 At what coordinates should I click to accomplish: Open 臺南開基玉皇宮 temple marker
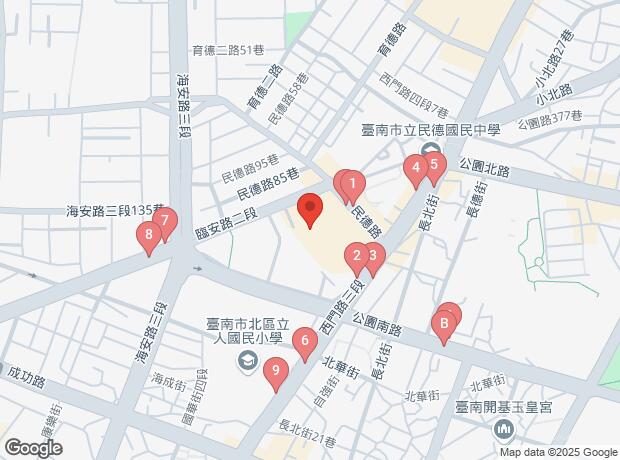tap(505, 430)
